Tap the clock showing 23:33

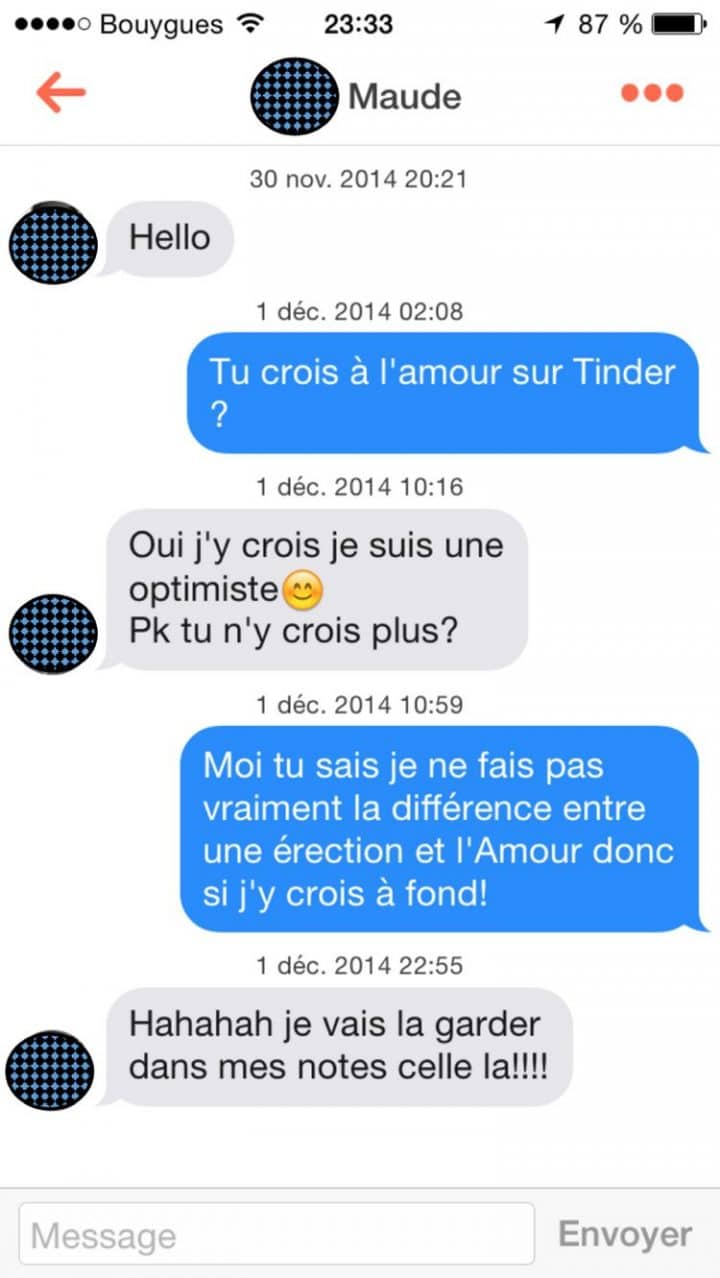pyautogui.click(x=358, y=24)
